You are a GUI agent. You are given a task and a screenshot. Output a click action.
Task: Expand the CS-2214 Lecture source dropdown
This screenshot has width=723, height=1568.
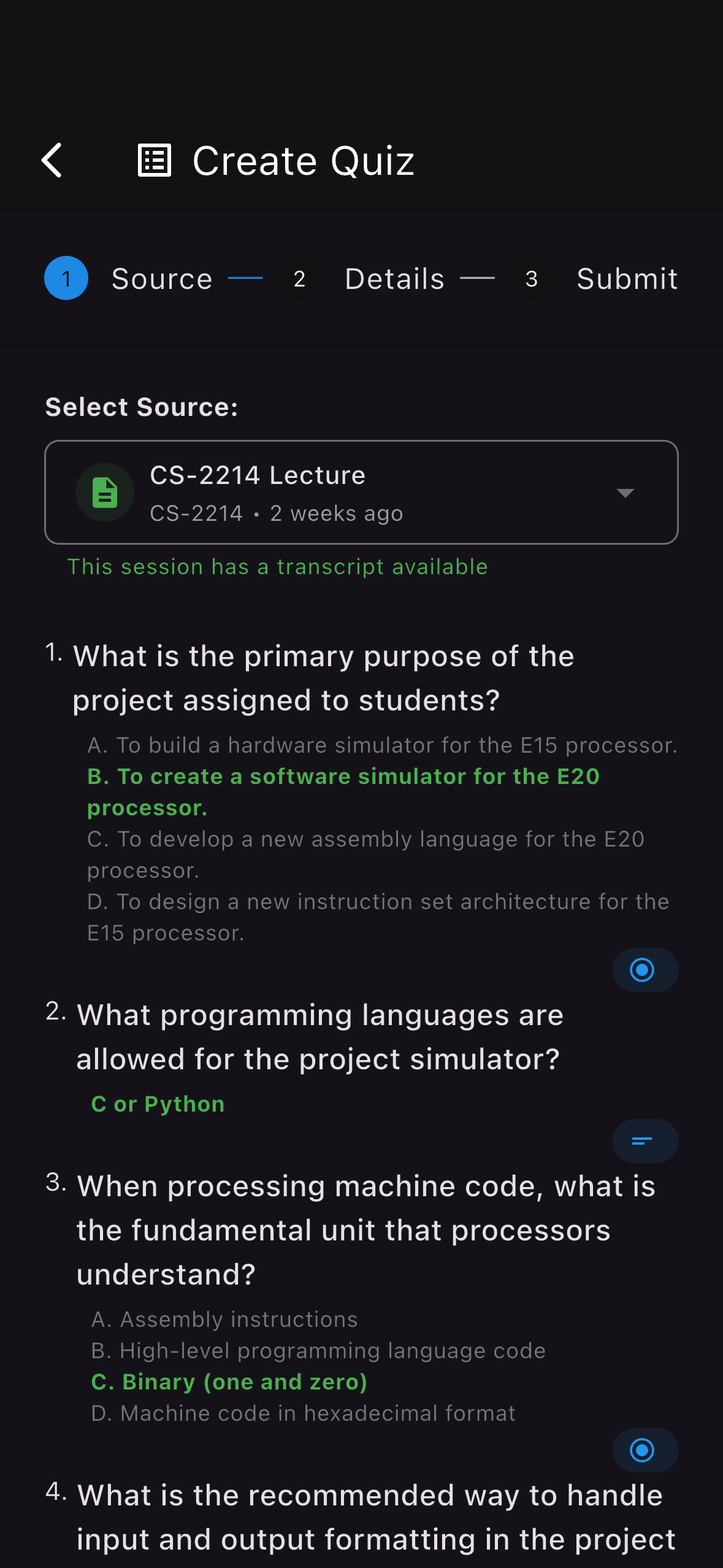click(624, 493)
